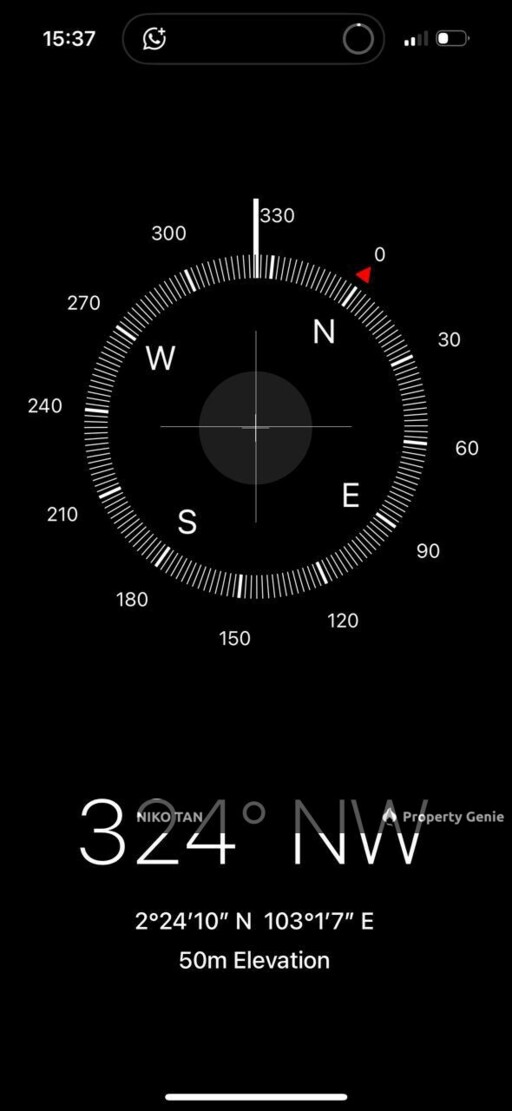
Task: Open coordinates 2°24′10″ N 103°1′7″ E in Maps
Action: click(254, 921)
